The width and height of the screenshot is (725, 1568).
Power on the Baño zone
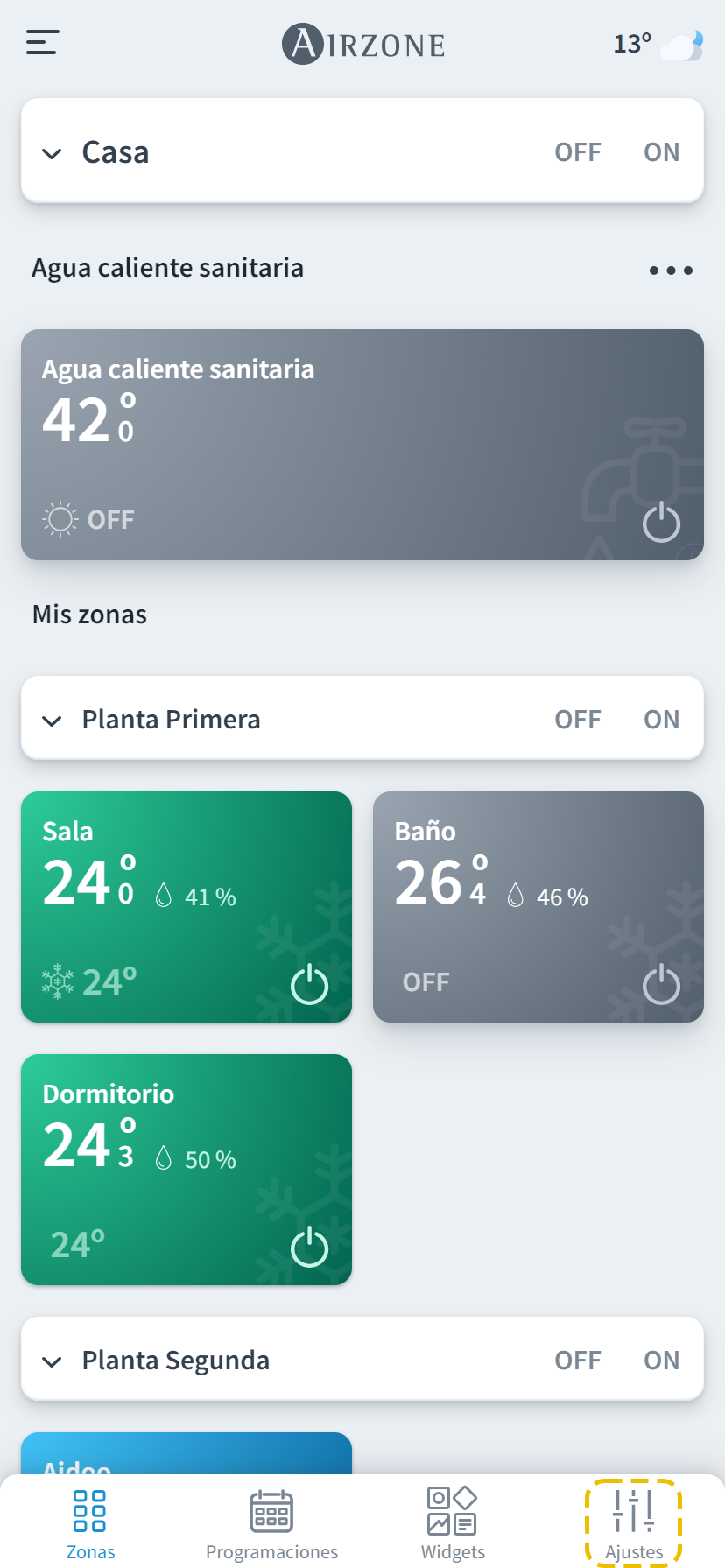[x=661, y=985]
